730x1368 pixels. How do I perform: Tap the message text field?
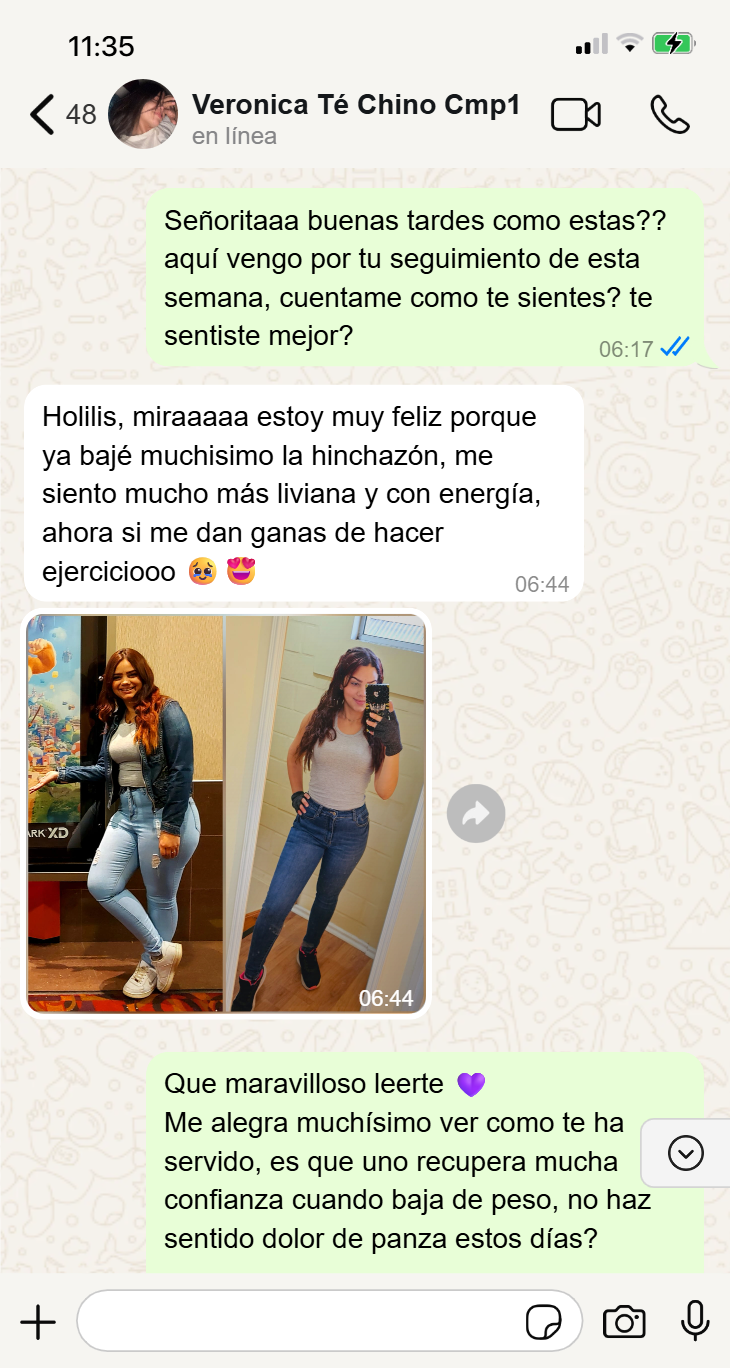(300, 1322)
